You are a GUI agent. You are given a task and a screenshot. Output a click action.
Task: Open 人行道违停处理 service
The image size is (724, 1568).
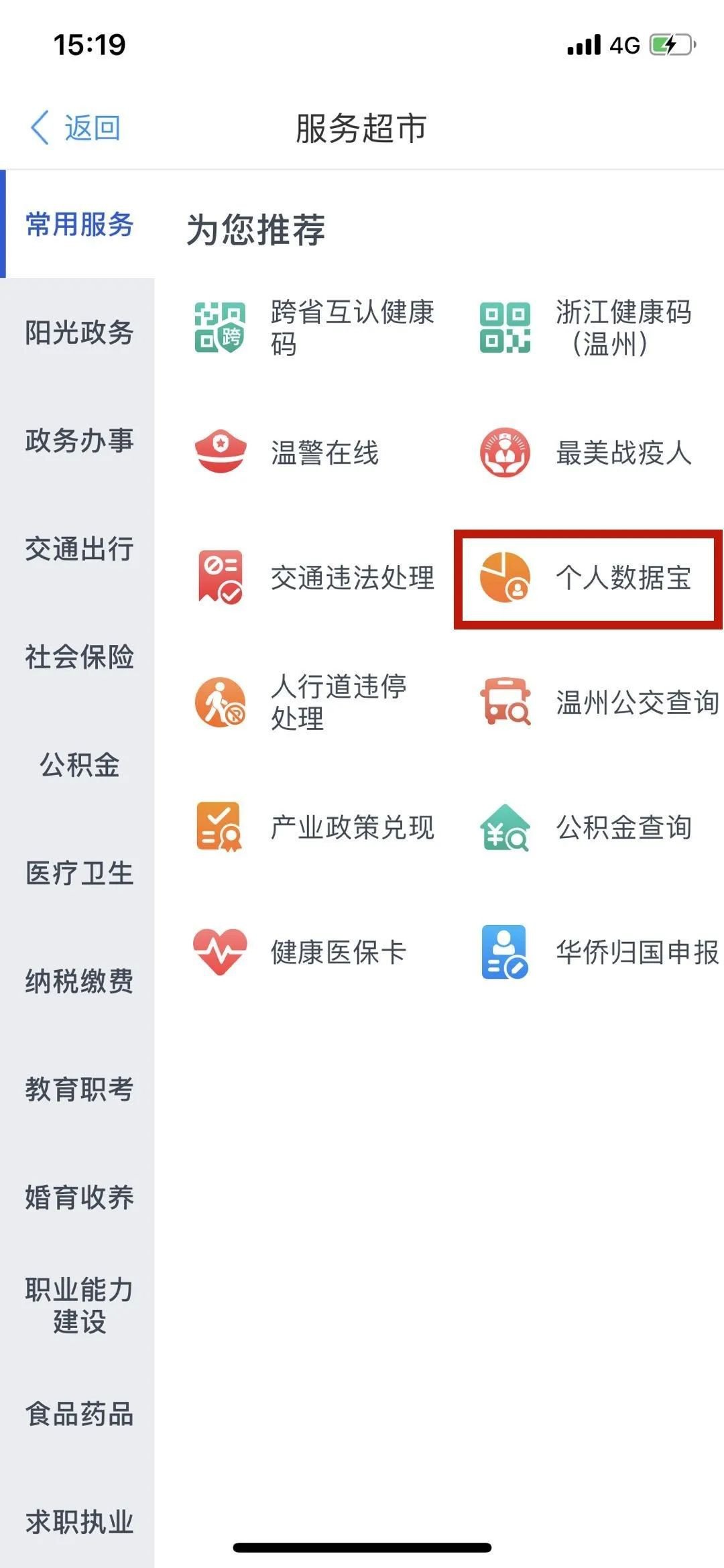[302, 703]
